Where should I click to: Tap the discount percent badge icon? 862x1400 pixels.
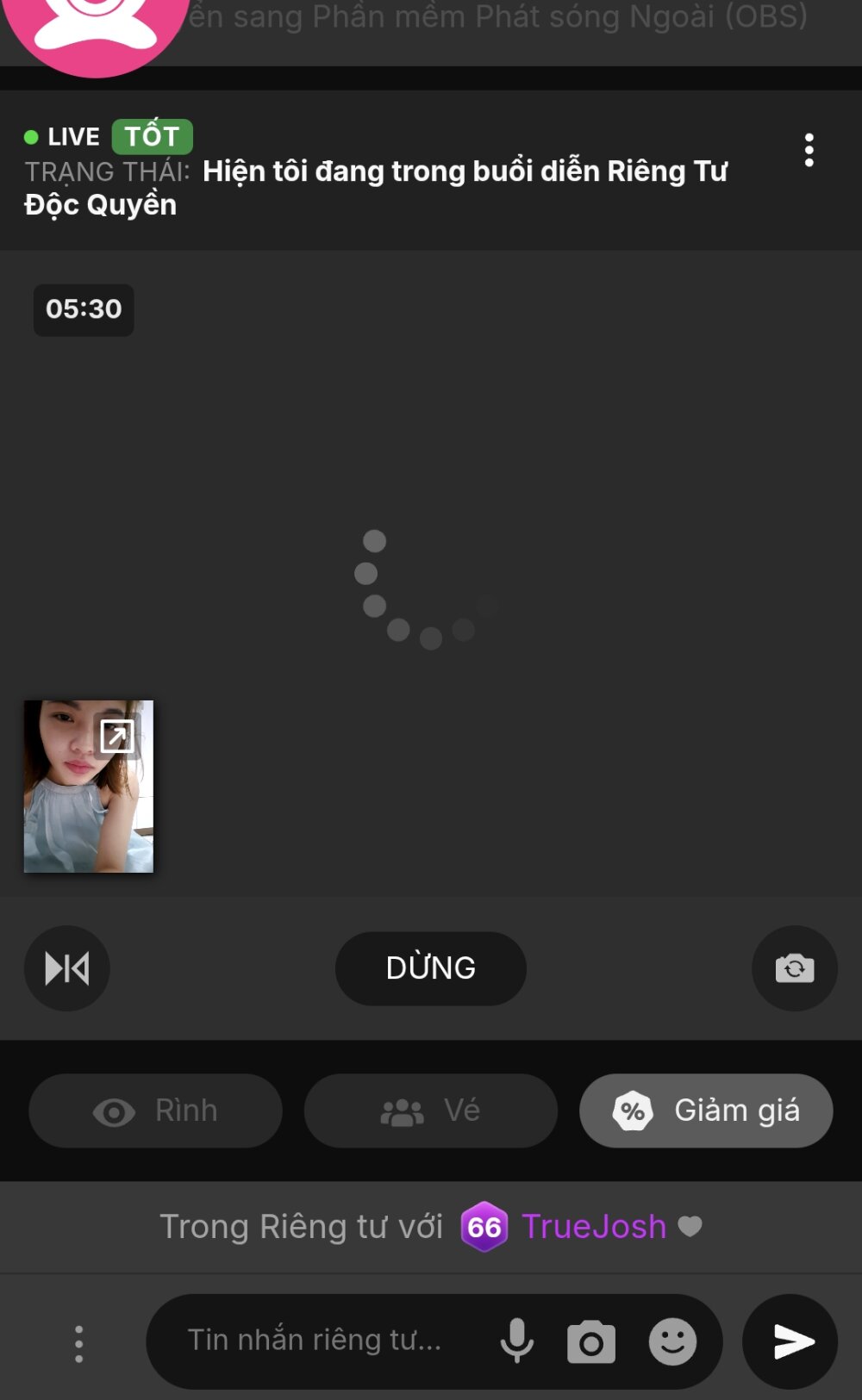632,1111
